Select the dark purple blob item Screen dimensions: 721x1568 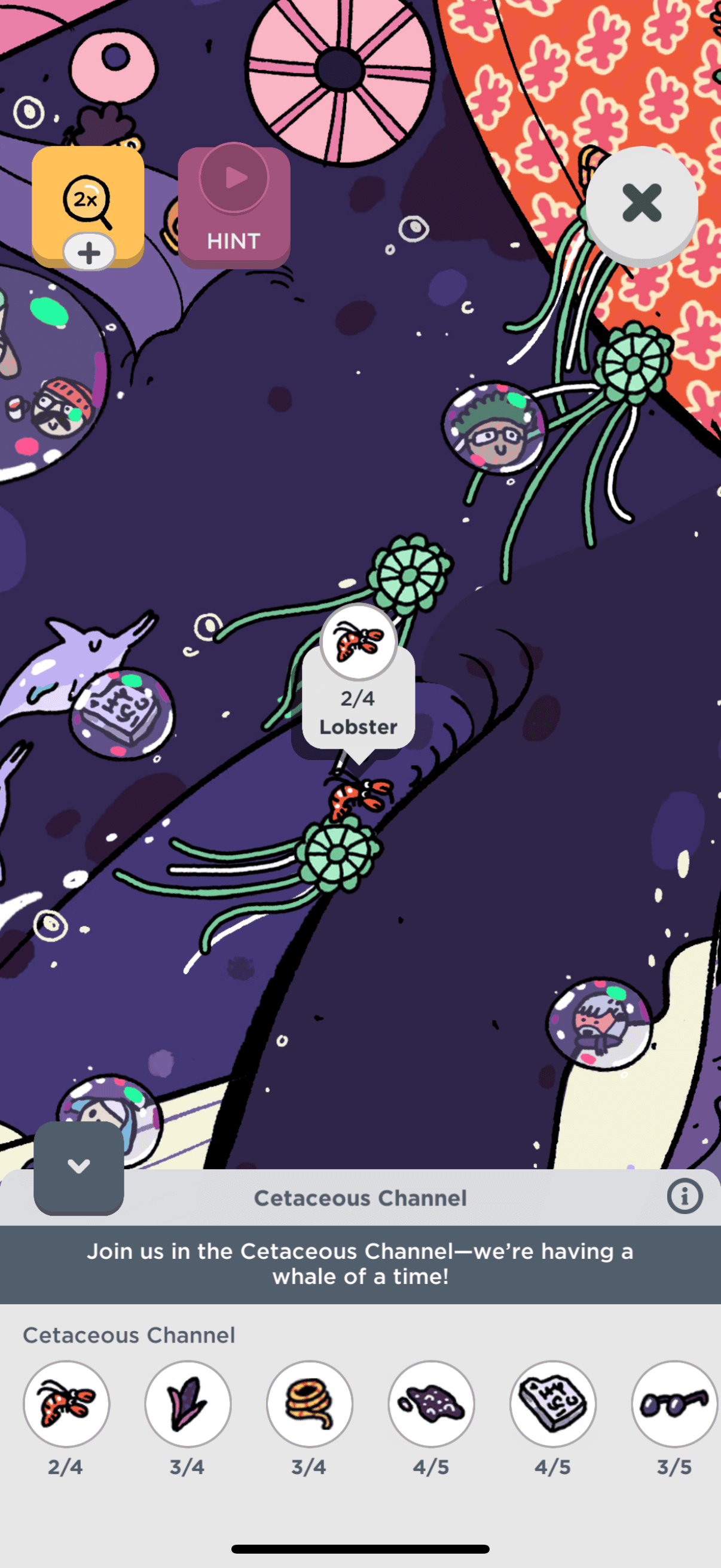pos(432,1403)
